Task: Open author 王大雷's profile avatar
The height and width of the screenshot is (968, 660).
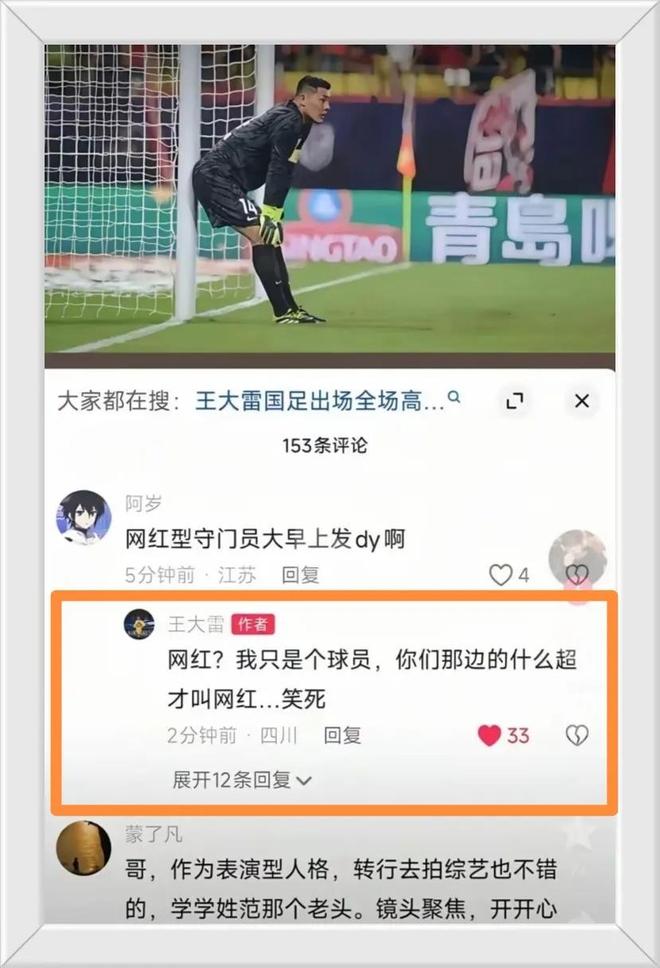Action: point(139,624)
